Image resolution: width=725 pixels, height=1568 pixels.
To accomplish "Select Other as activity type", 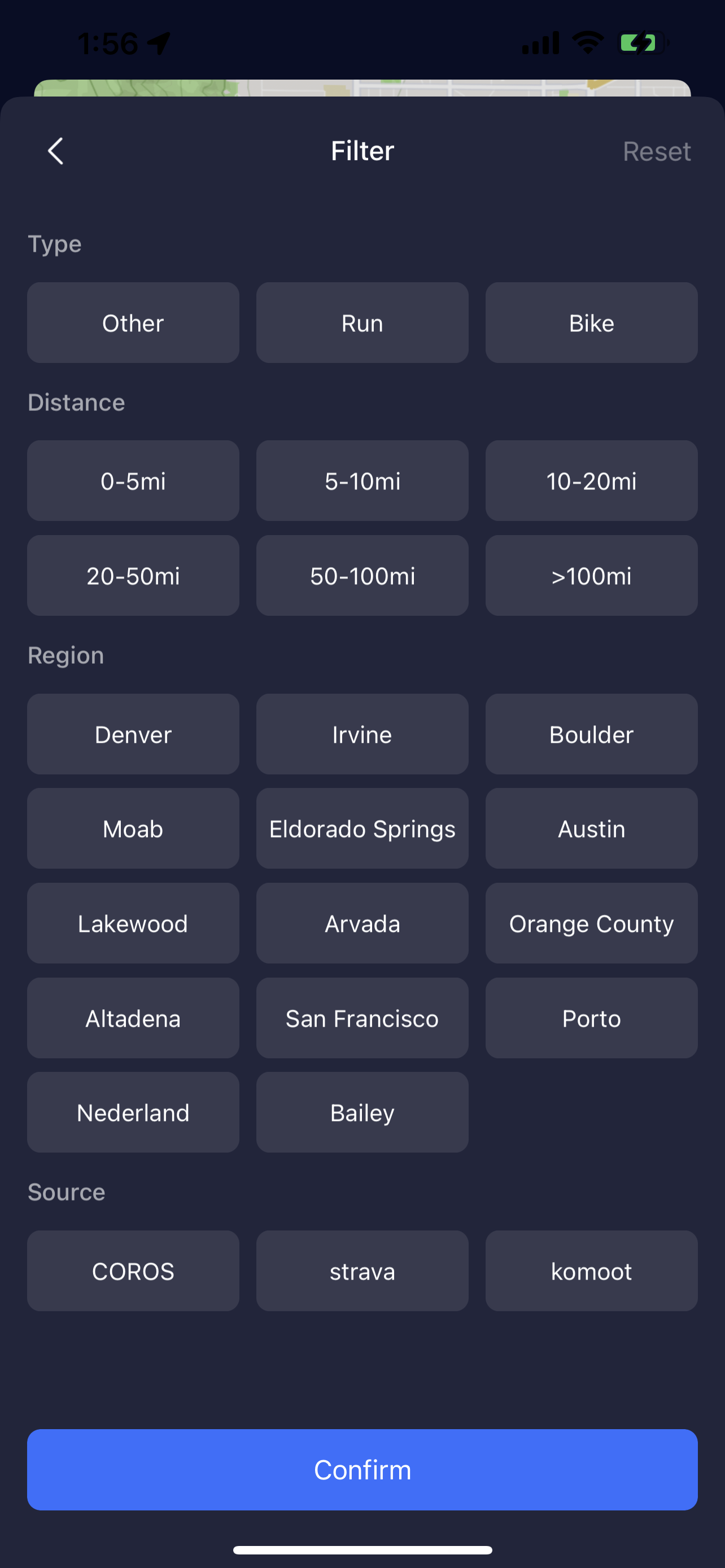I will point(133,323).
